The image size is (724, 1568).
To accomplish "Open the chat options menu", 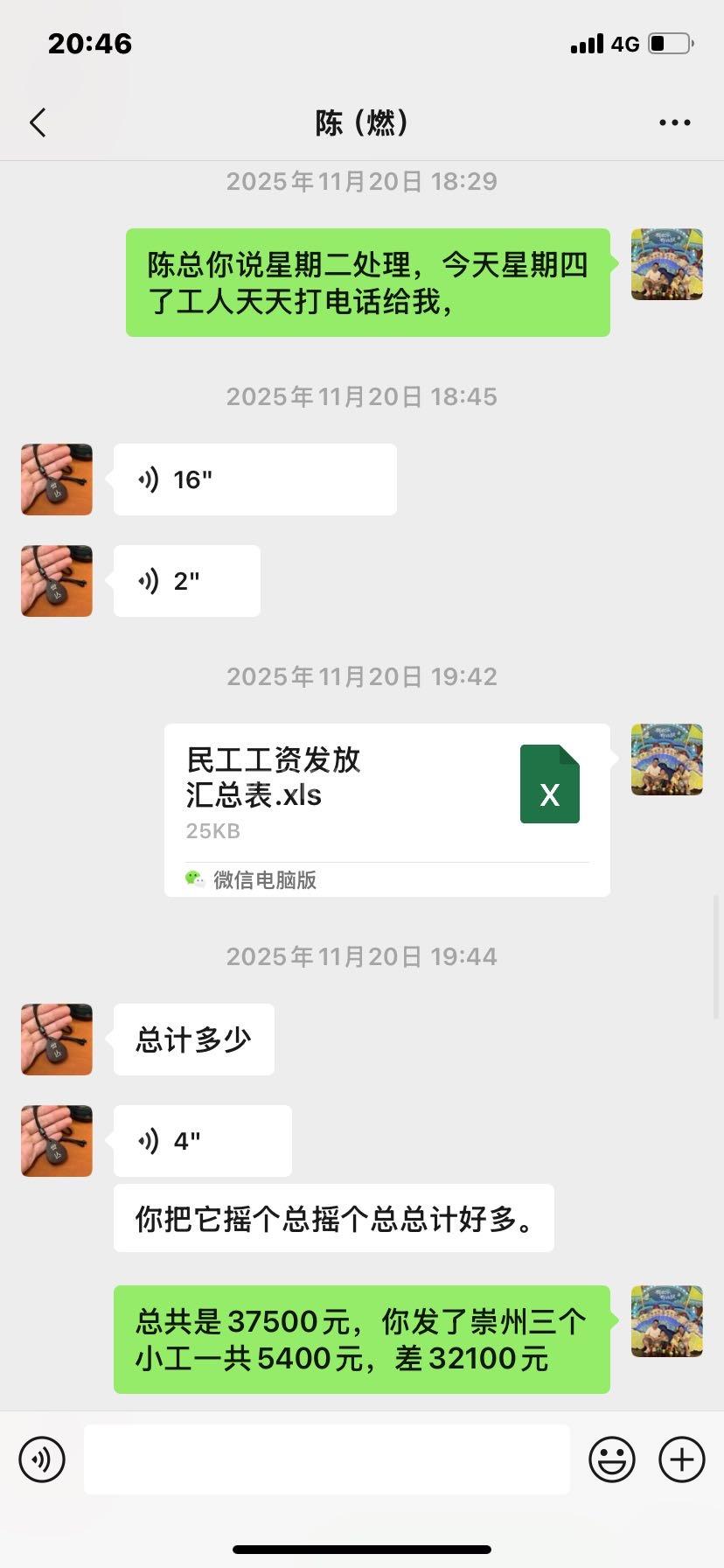I will click(674, 123).
